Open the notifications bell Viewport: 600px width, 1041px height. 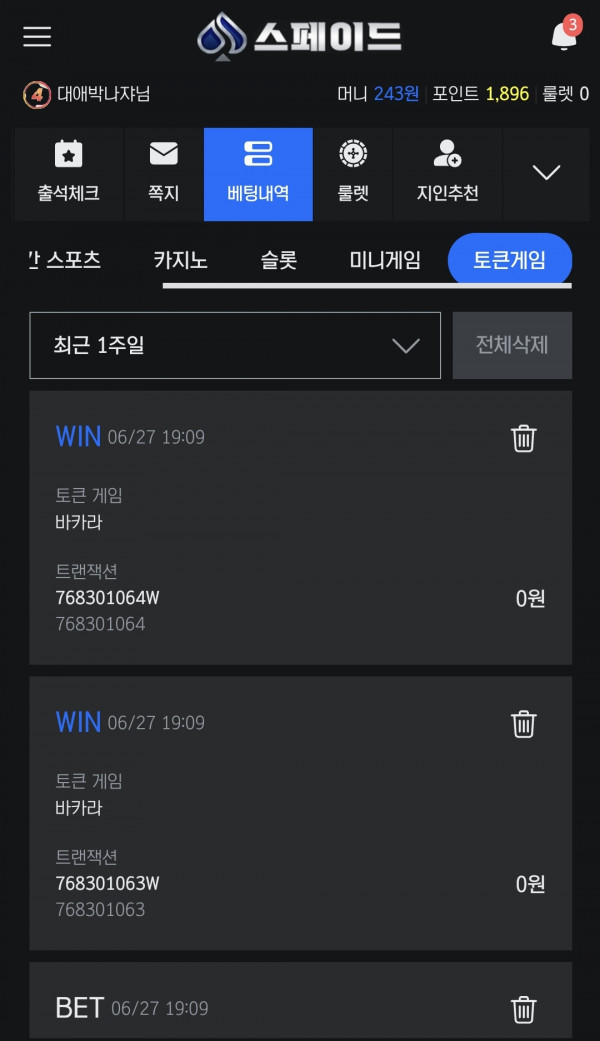pyautogui.click(x=565, y=35)
